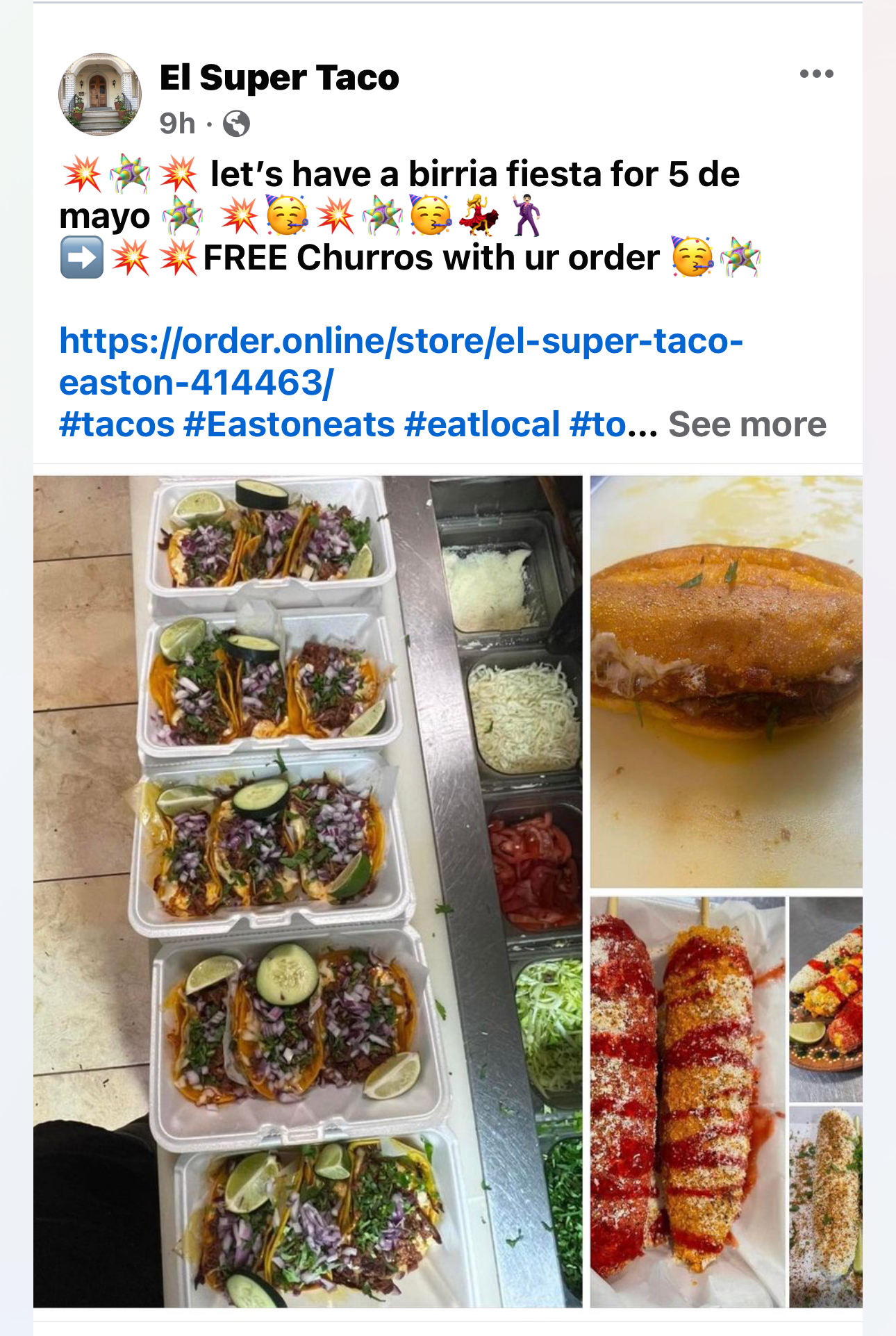Open the El Super Taco page name
Viewport: 896px width, 1336px height.
pyautogui.click(x=279, y=77)
